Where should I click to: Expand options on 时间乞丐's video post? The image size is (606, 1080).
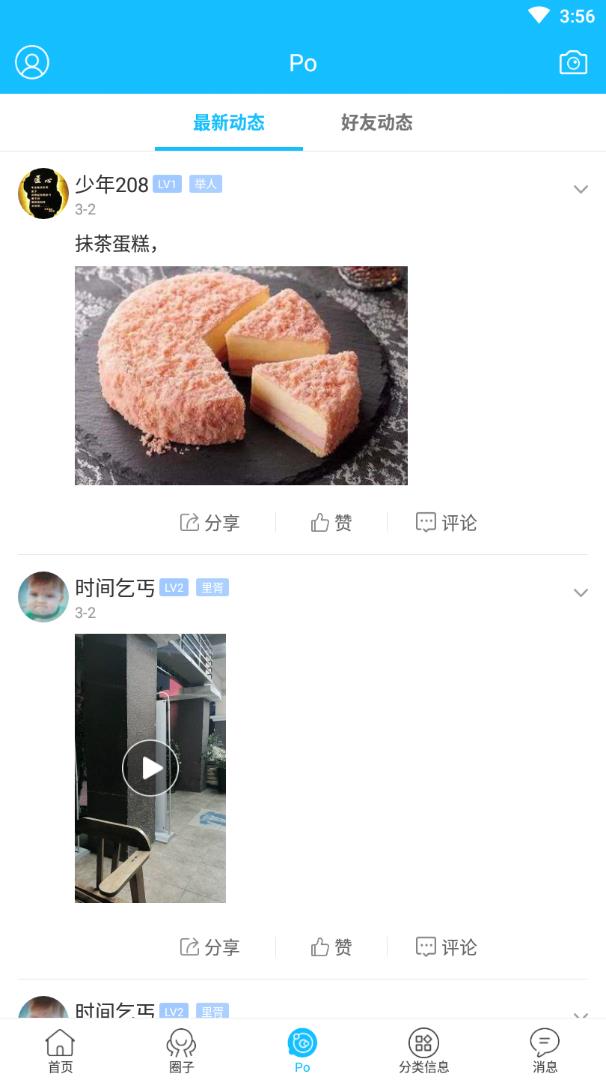pos(580,592)
